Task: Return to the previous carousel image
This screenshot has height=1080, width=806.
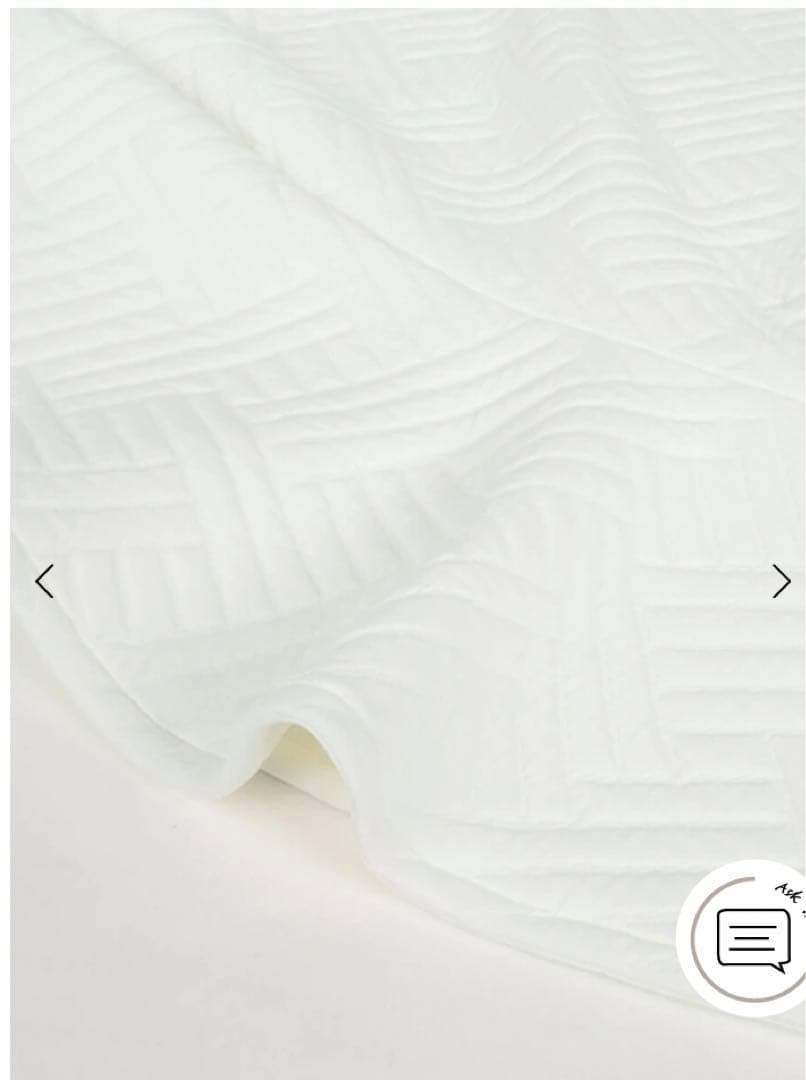Action: 45,580
